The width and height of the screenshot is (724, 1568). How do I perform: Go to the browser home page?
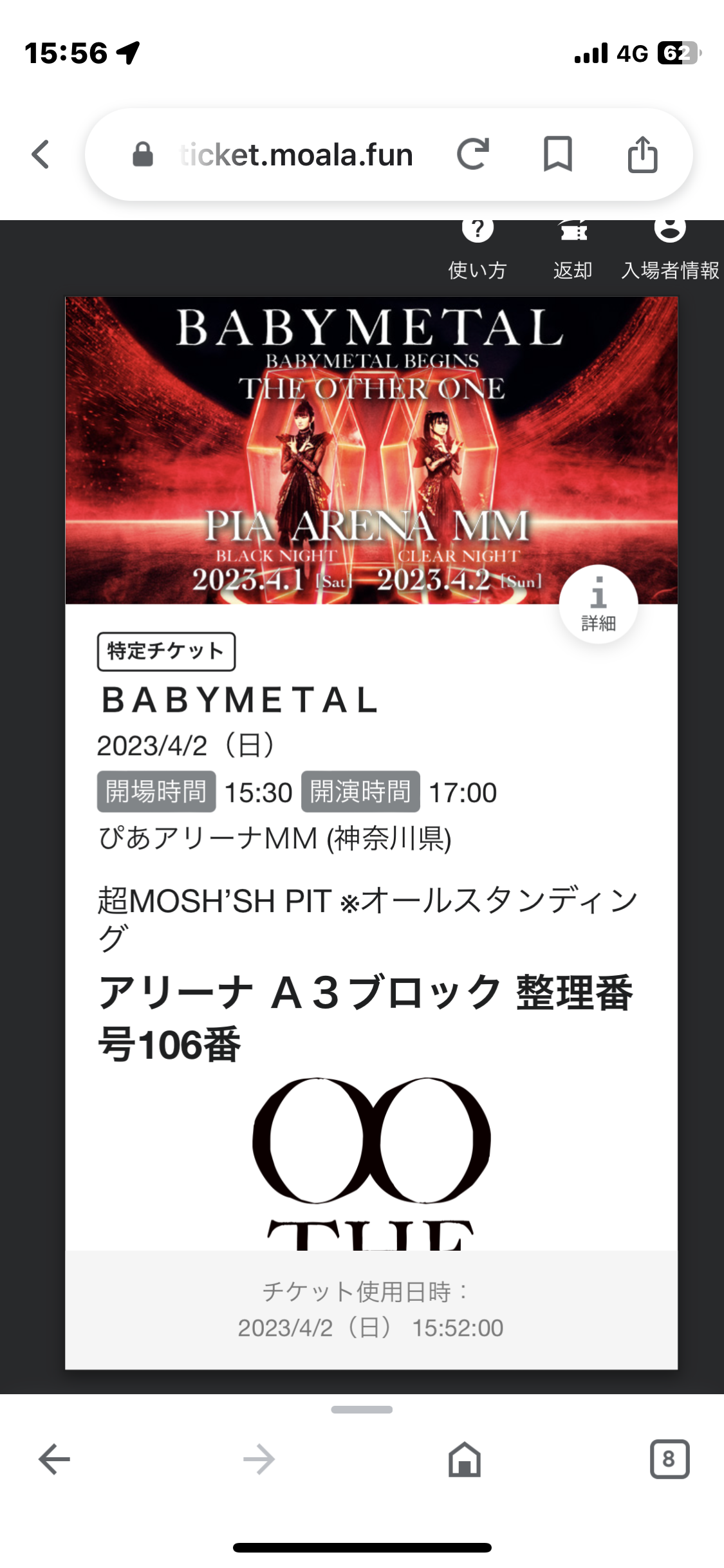pos(465,1459)
